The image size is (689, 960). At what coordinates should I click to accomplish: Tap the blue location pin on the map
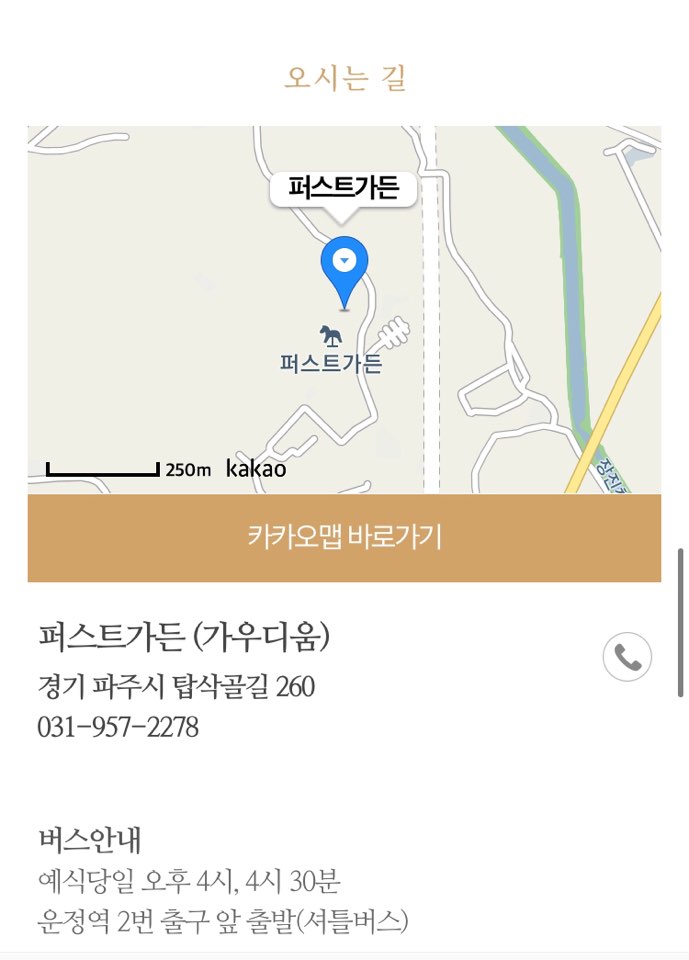pyautogui.click(x=344, y=264)
